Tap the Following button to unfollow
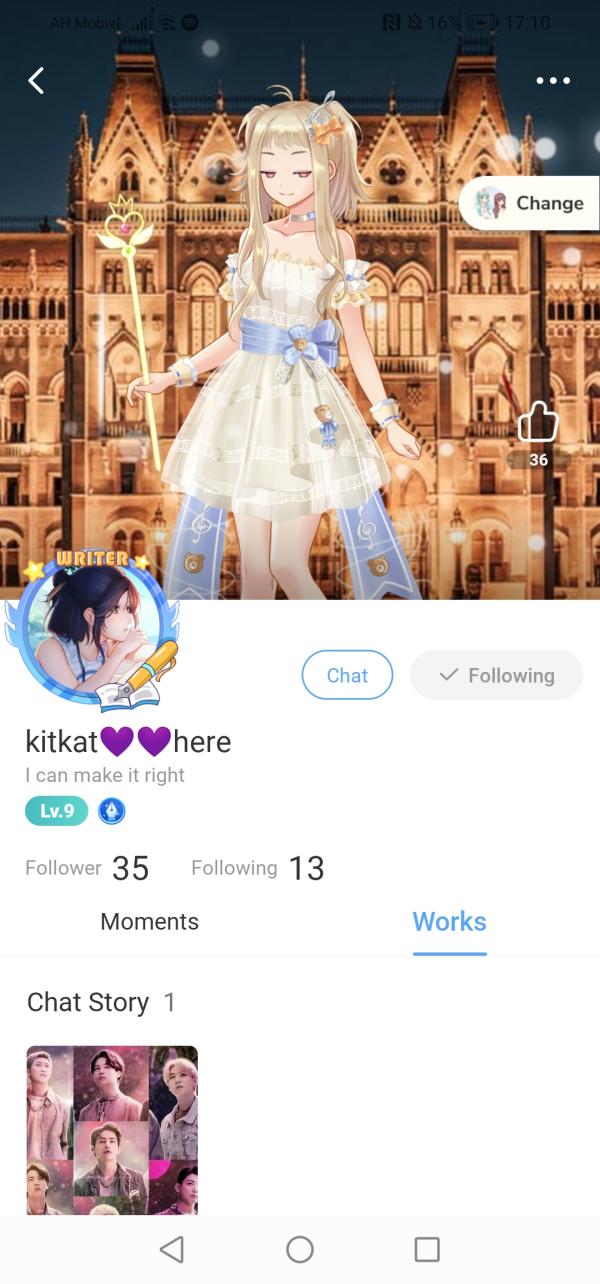This screenshot has width=600, height=1284. pyautogui.click(x=497, y=675)
